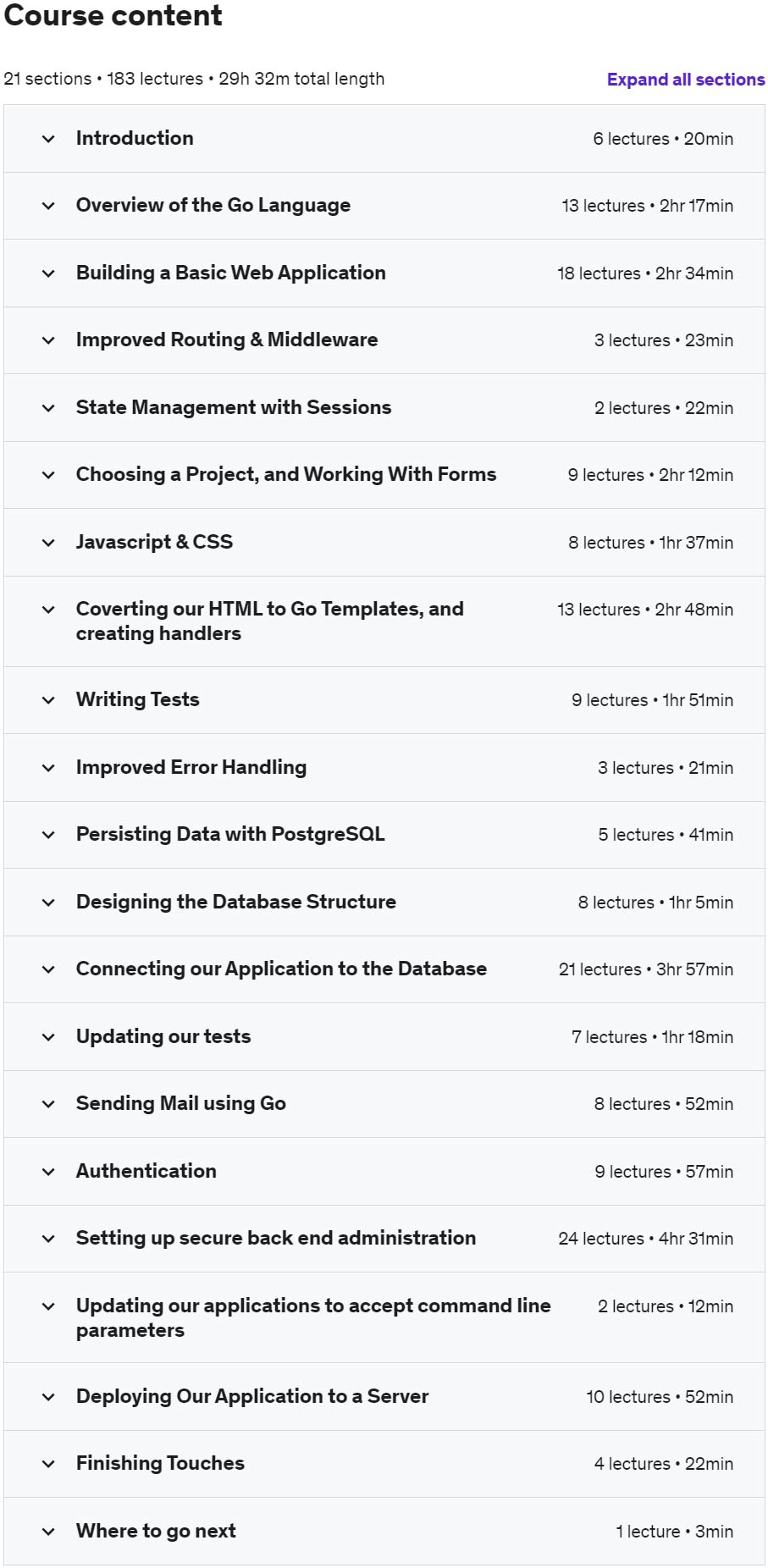Screen dimensions: 768x1568
Task: Expand Connecting our Application to the Database
Action: pos(384,969)
